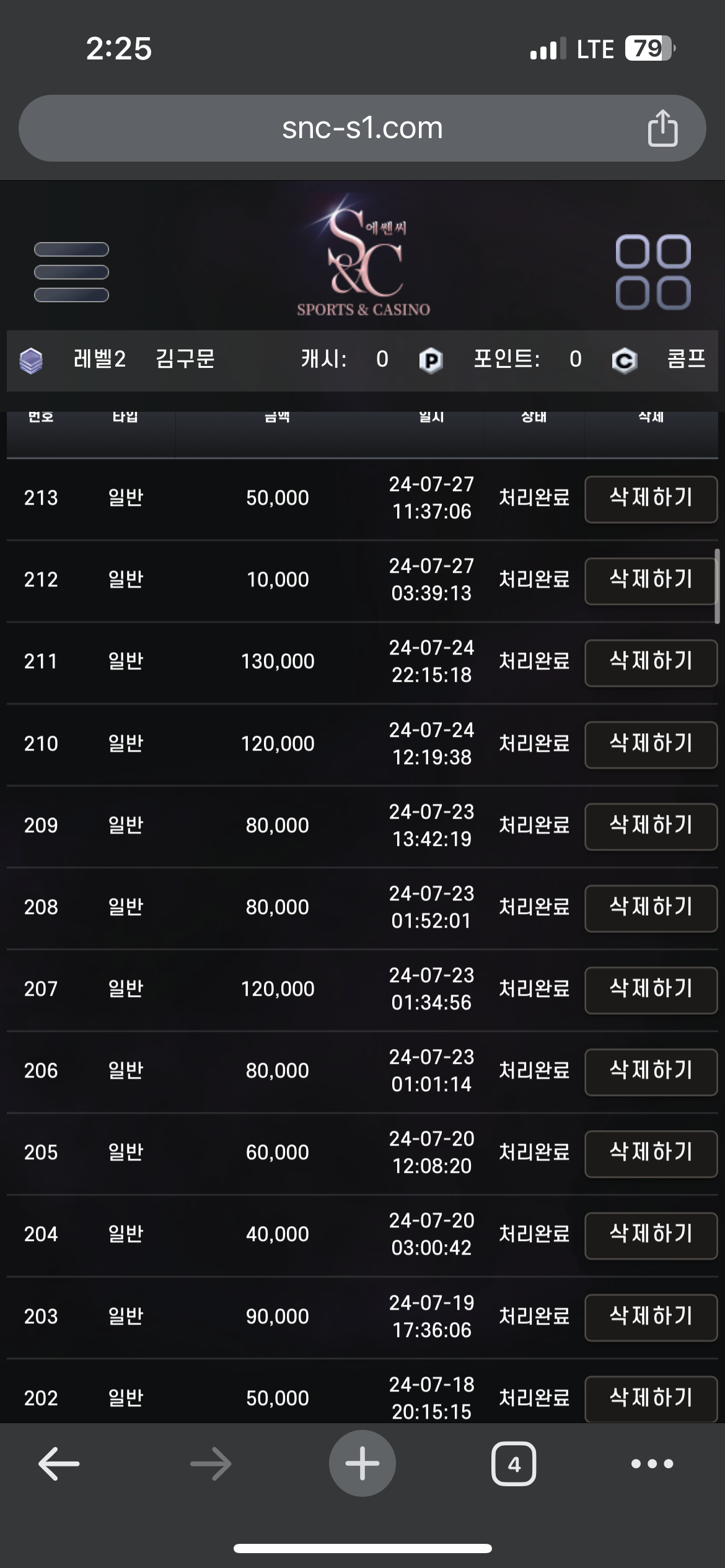Remove entry 205 with 삭제하기
This screenshot has width=725, height=1568.
pyautogui.click(x=651, y=1153)
